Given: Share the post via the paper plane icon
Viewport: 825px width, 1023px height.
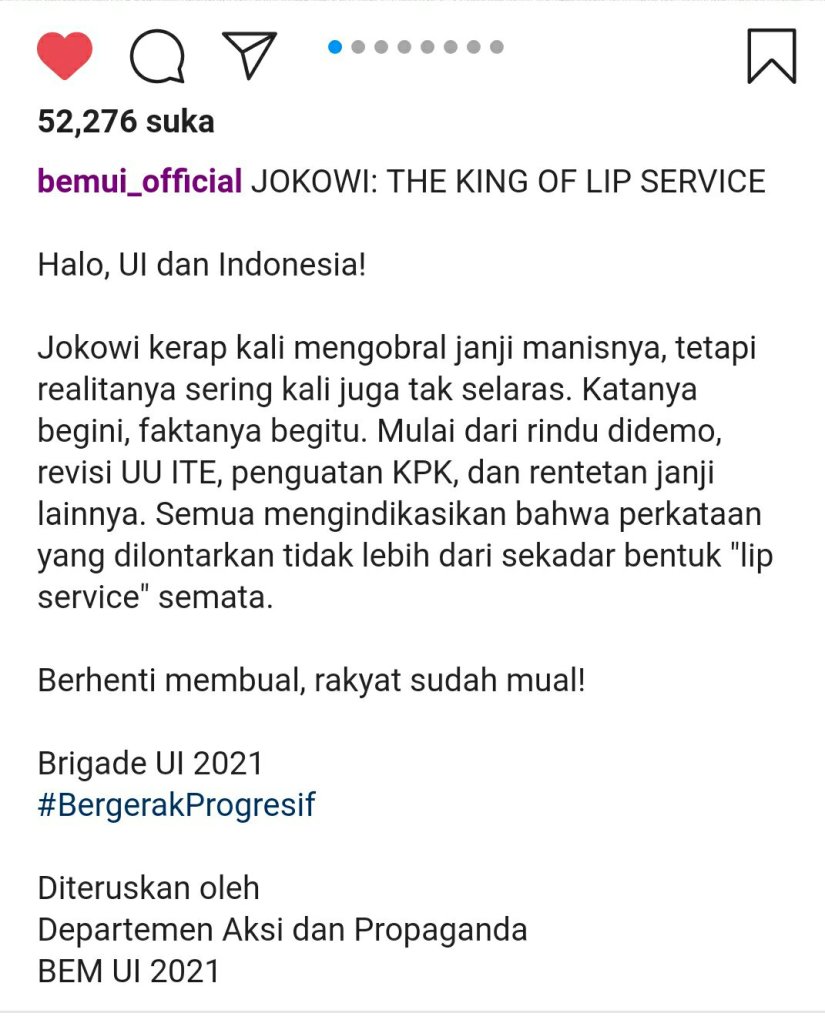Looking at the screenshot, I should pos(248,54).
